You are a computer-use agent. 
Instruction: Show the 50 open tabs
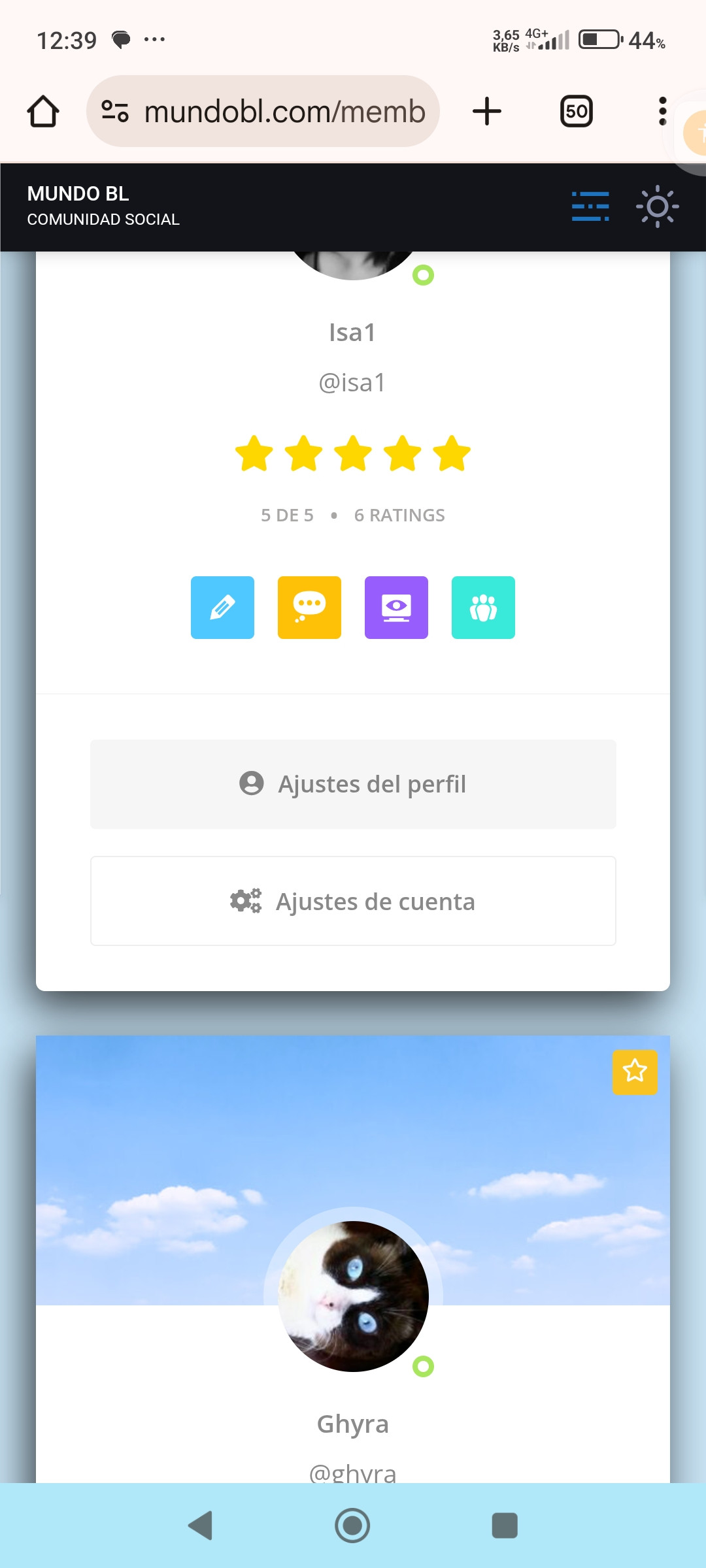click(x=576, y=111)
